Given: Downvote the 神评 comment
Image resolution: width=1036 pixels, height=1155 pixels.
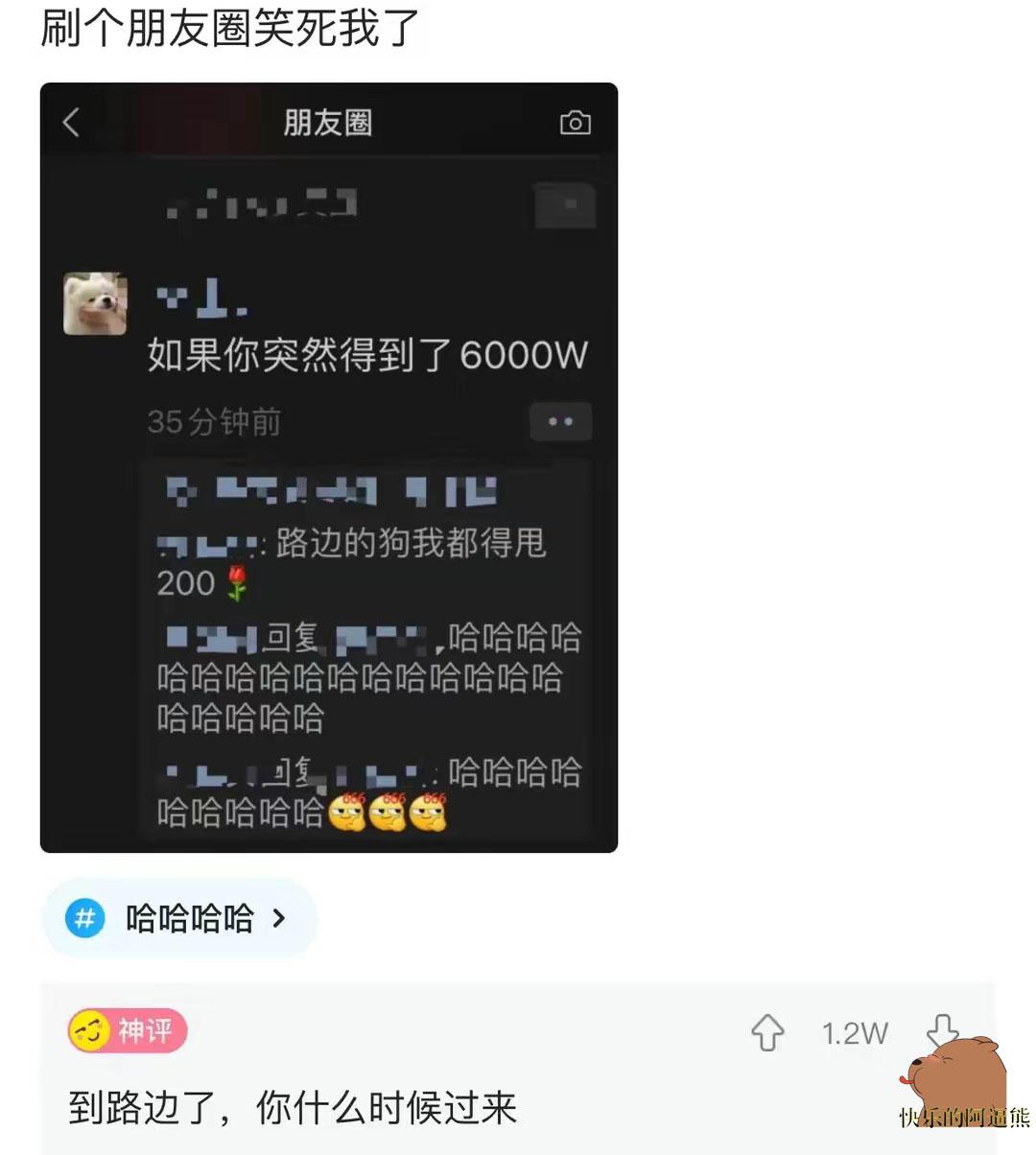Looking at the screenshot, I should (x=943, y=1031).
